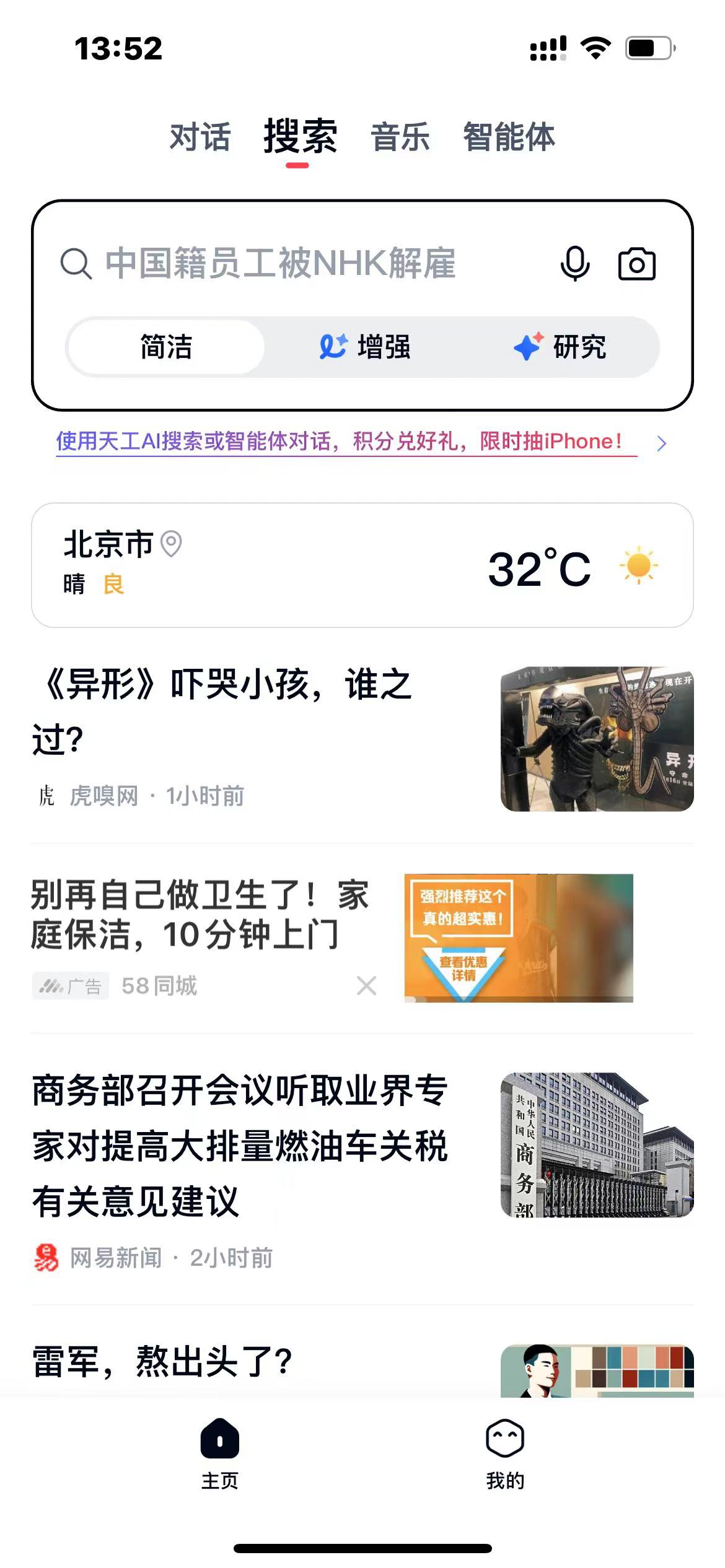Open camera search in the search box
The height and width of the screenshot is (1568, 725).
(636, 264)
